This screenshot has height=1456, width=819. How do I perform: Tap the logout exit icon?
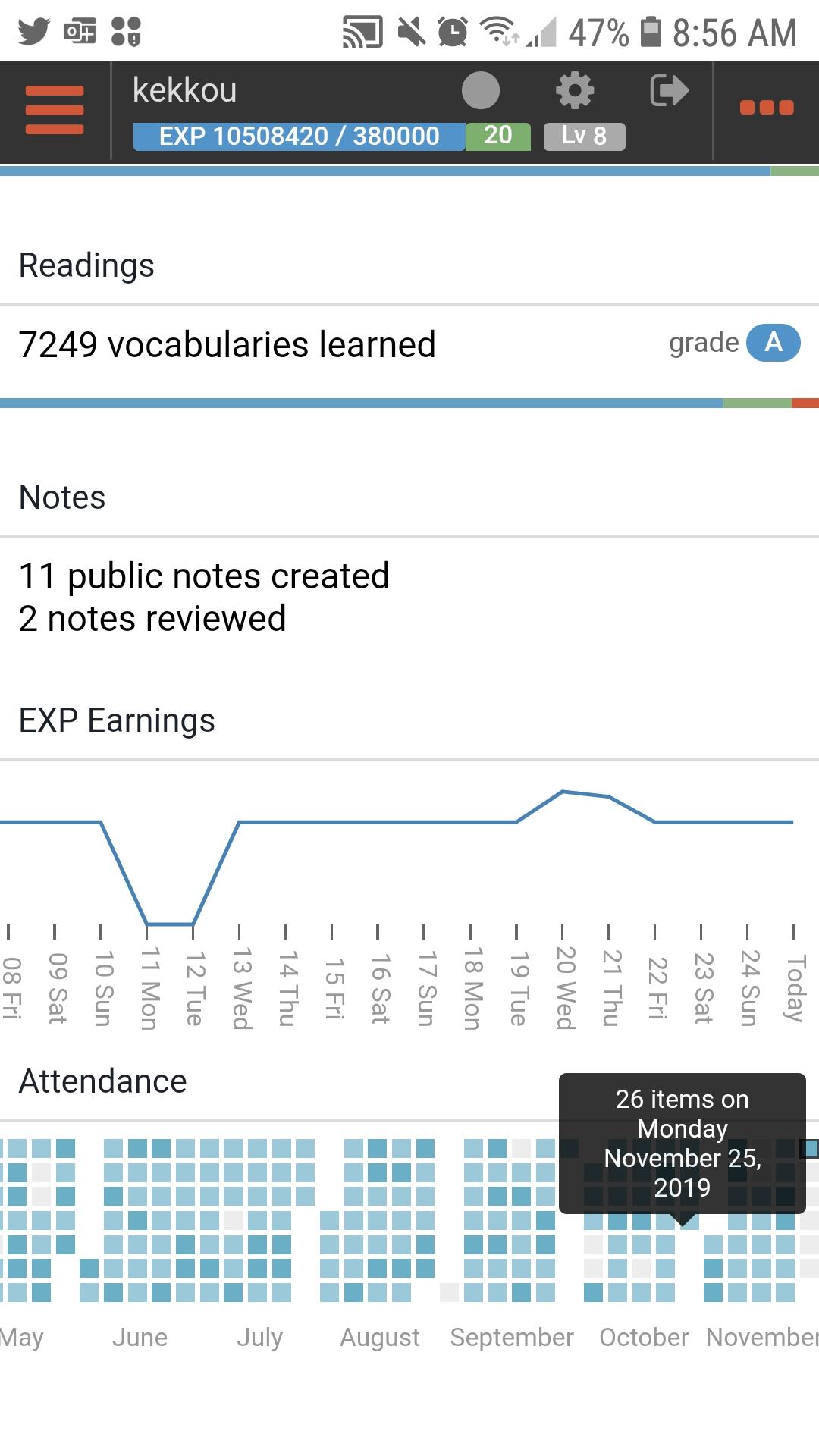click(669, 91)
